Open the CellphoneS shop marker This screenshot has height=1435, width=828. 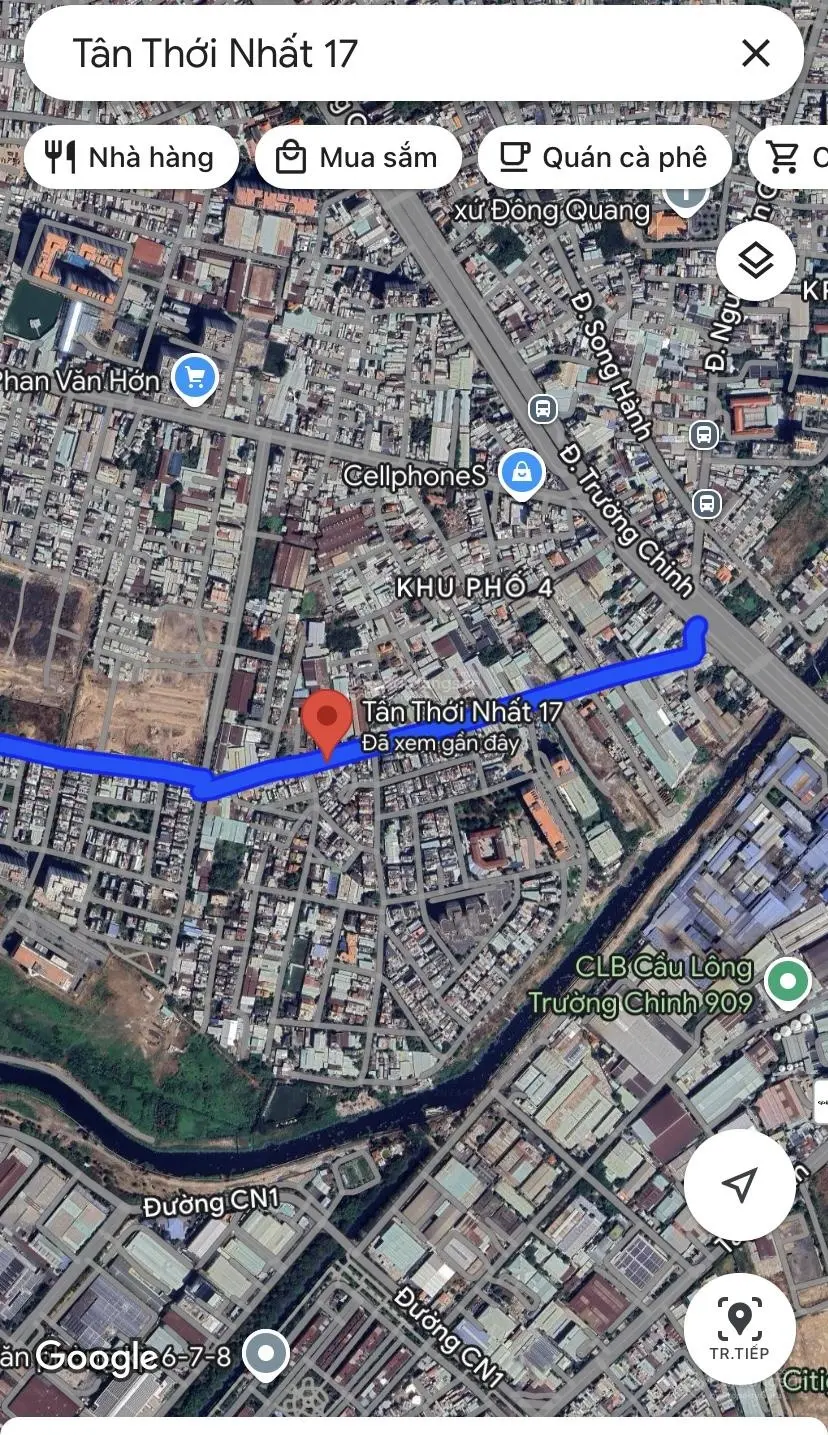point(521,473)
